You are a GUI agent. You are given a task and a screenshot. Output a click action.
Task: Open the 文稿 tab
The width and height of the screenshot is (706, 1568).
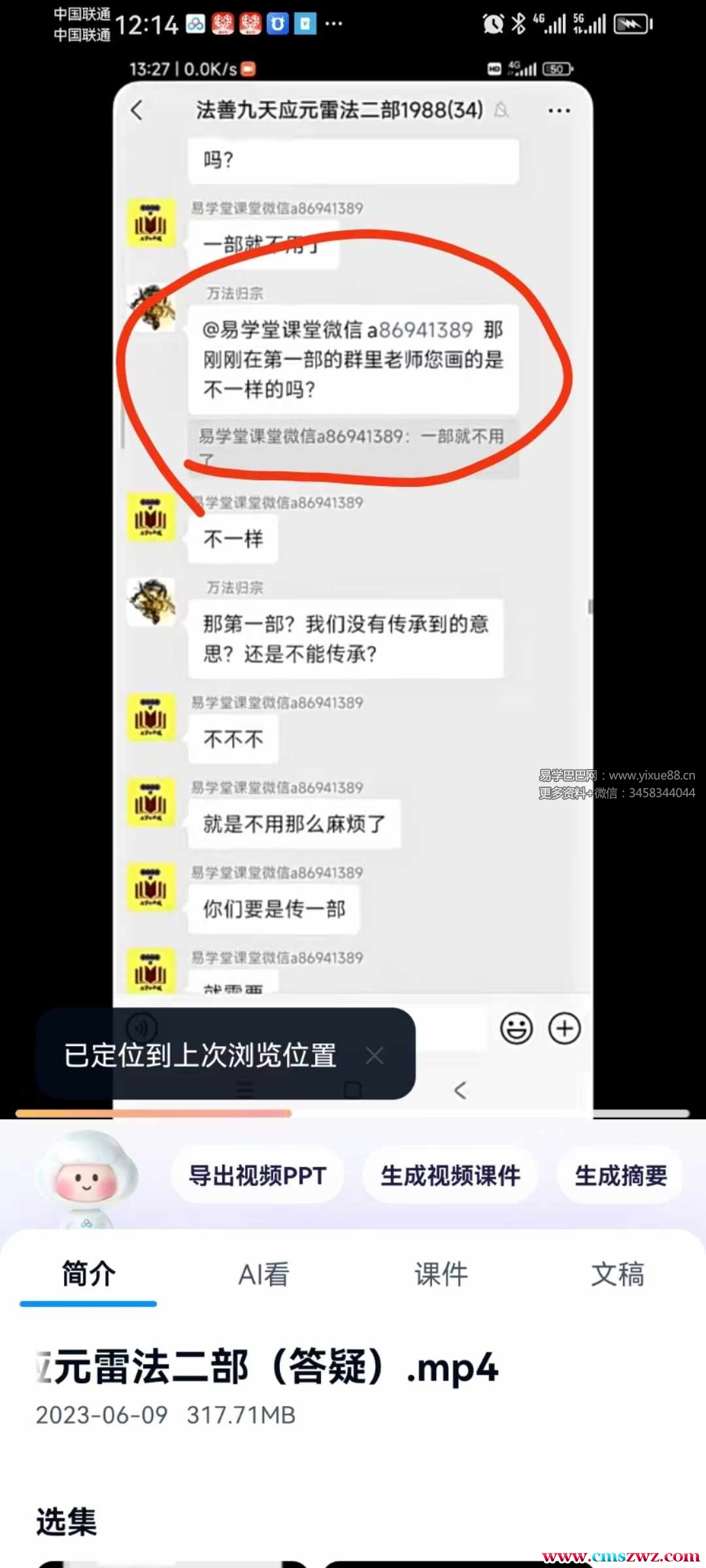[617, 1274]
